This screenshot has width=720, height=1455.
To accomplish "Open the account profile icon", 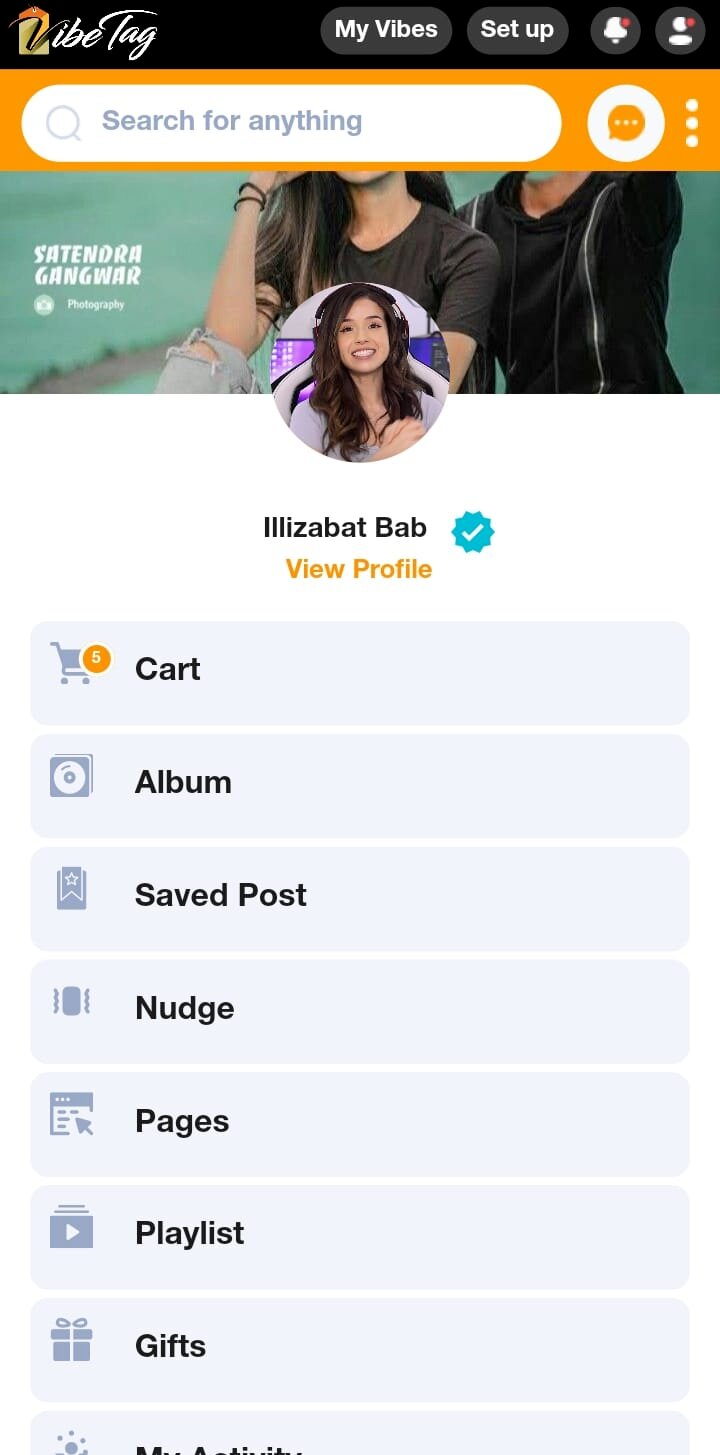I will pos(680,30).
